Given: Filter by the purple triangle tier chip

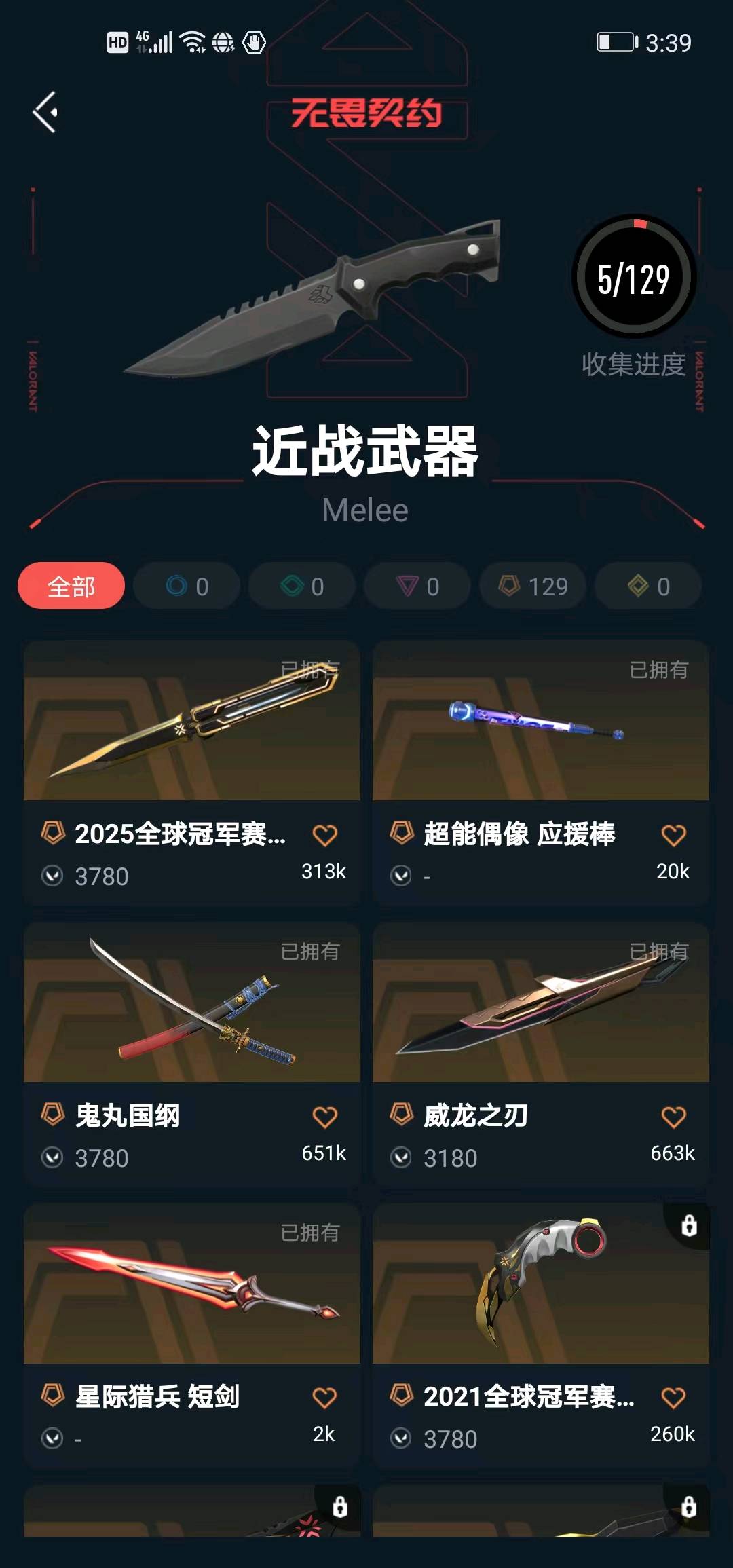Looking at the screenshot, I should [417, 586].
